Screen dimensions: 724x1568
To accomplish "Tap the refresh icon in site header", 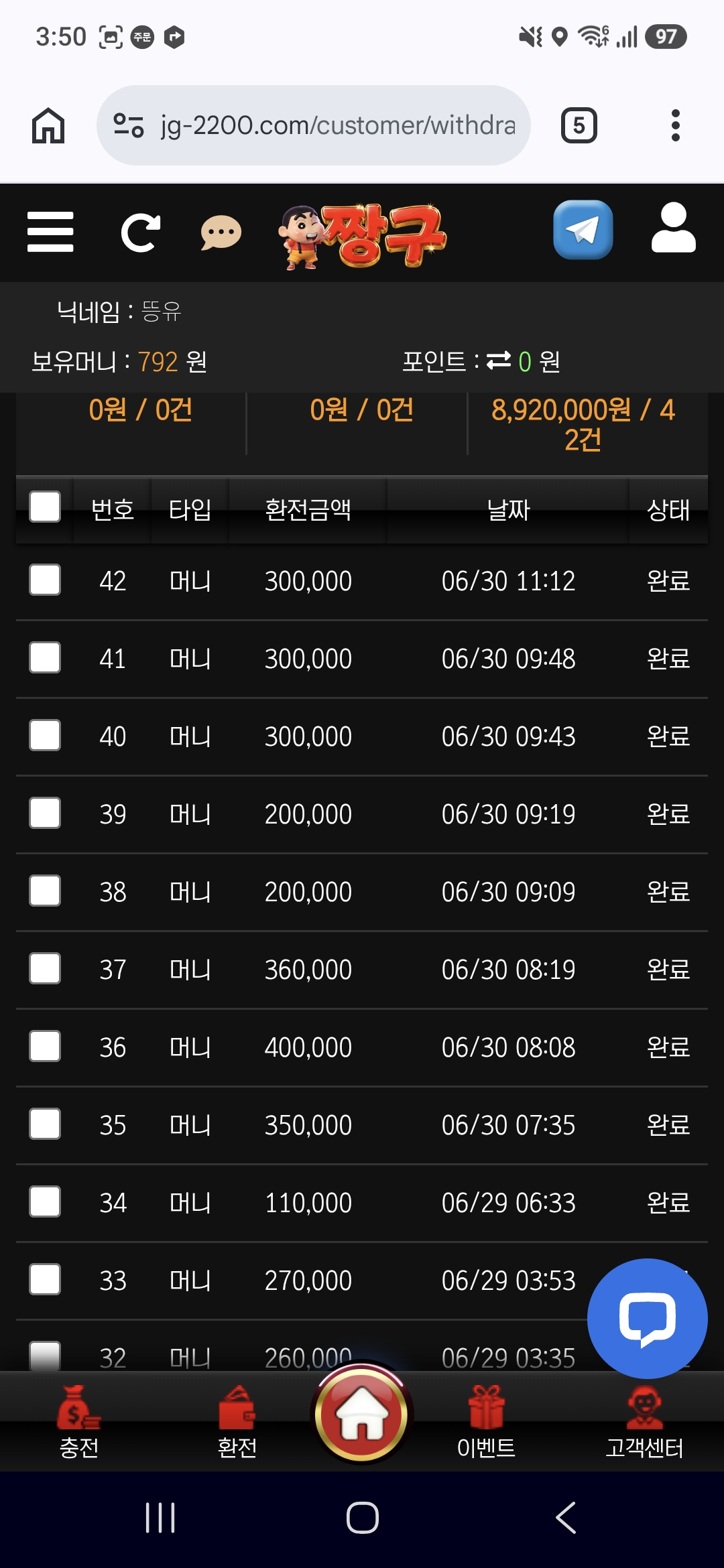I will click(140, 233).
